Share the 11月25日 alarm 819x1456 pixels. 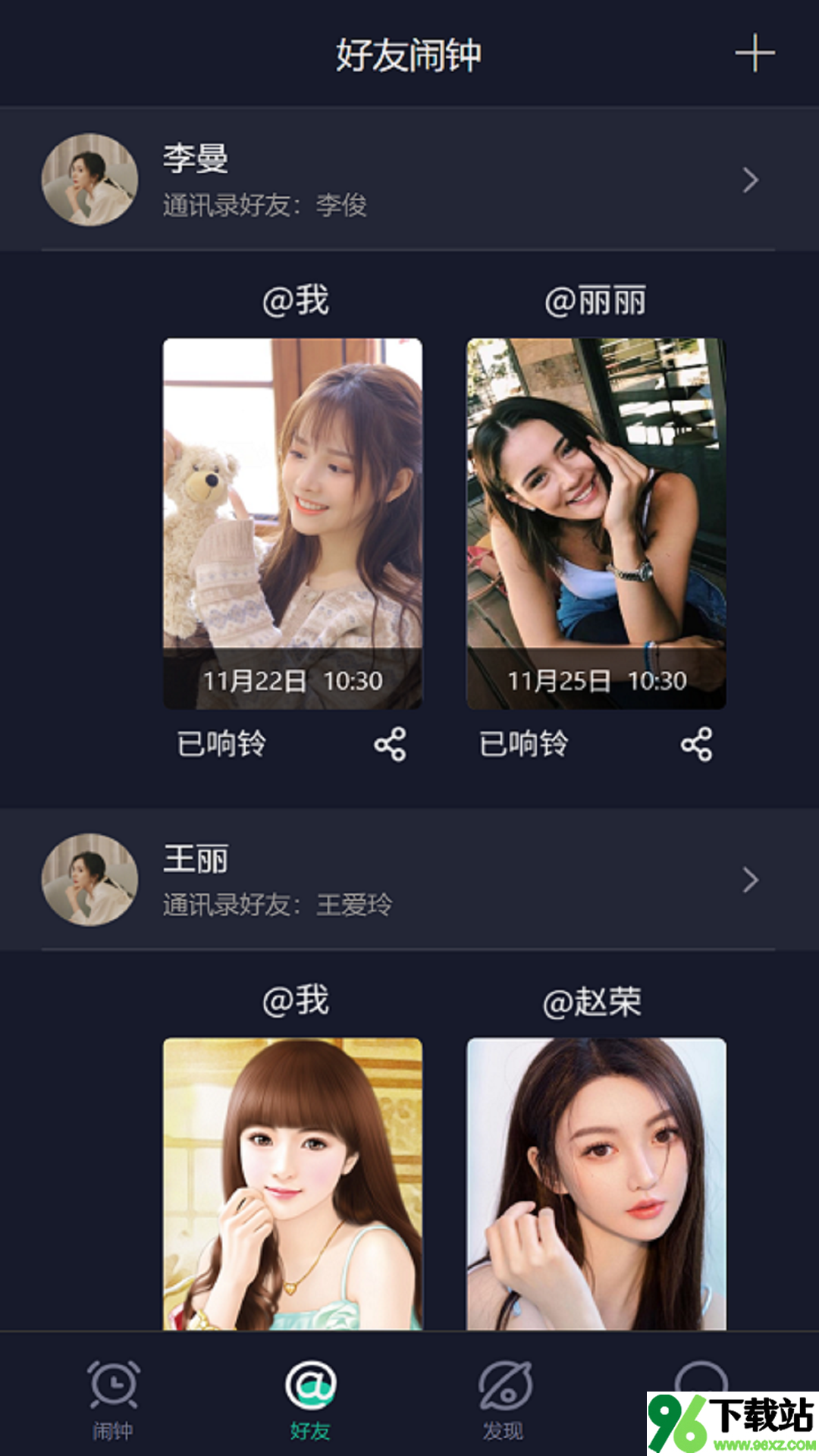(696, 745)
